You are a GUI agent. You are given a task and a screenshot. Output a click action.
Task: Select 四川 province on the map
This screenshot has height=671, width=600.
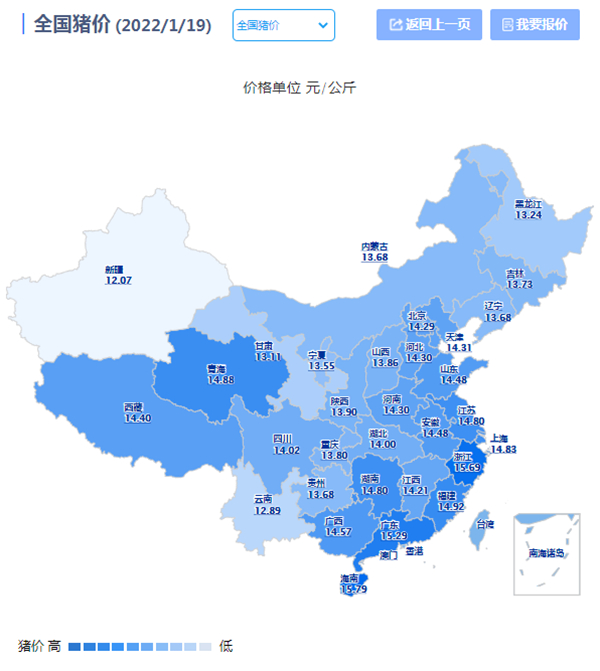[x=284, y=443]
